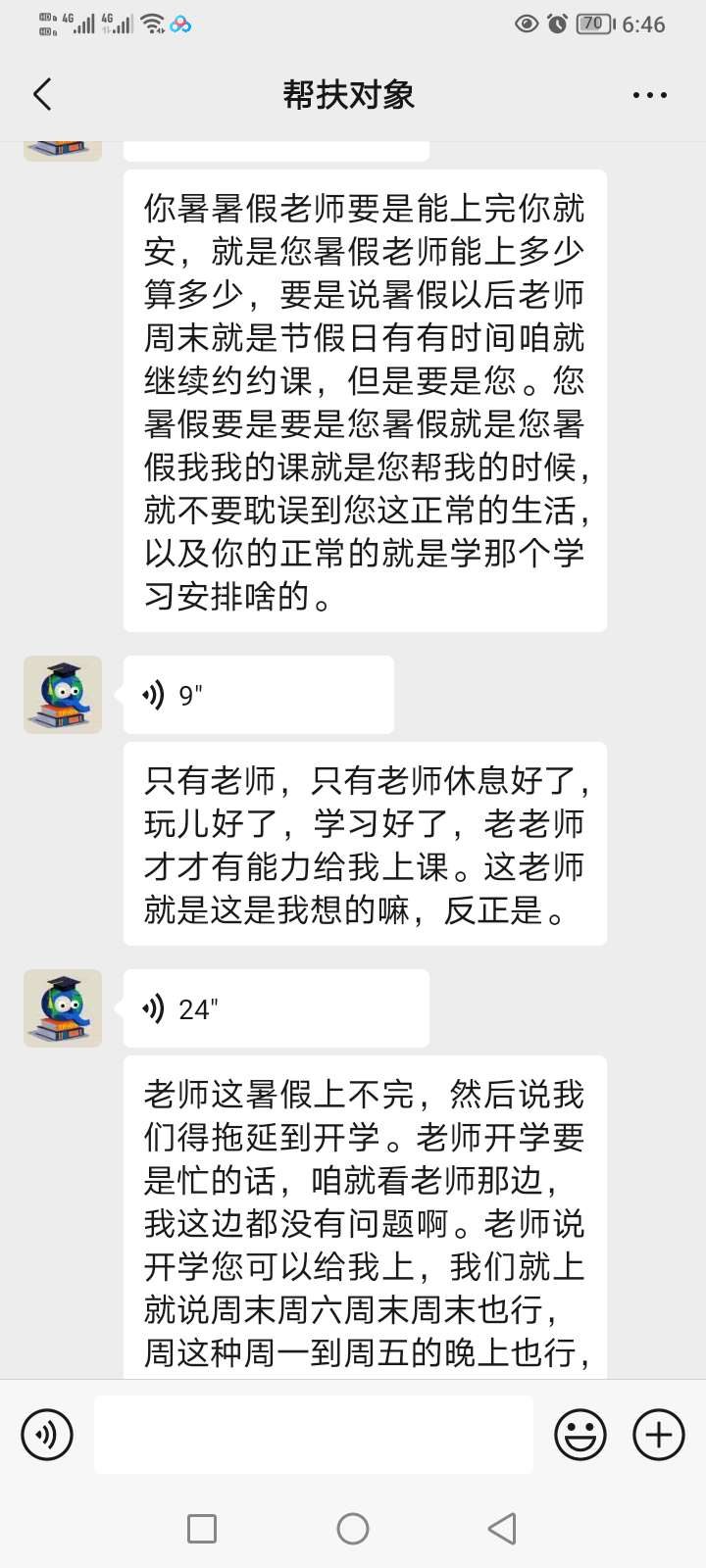Play the 9-second voice message
Image resolution: width=706 pixels, height=1568 pixels.
[x=258, y=695]
